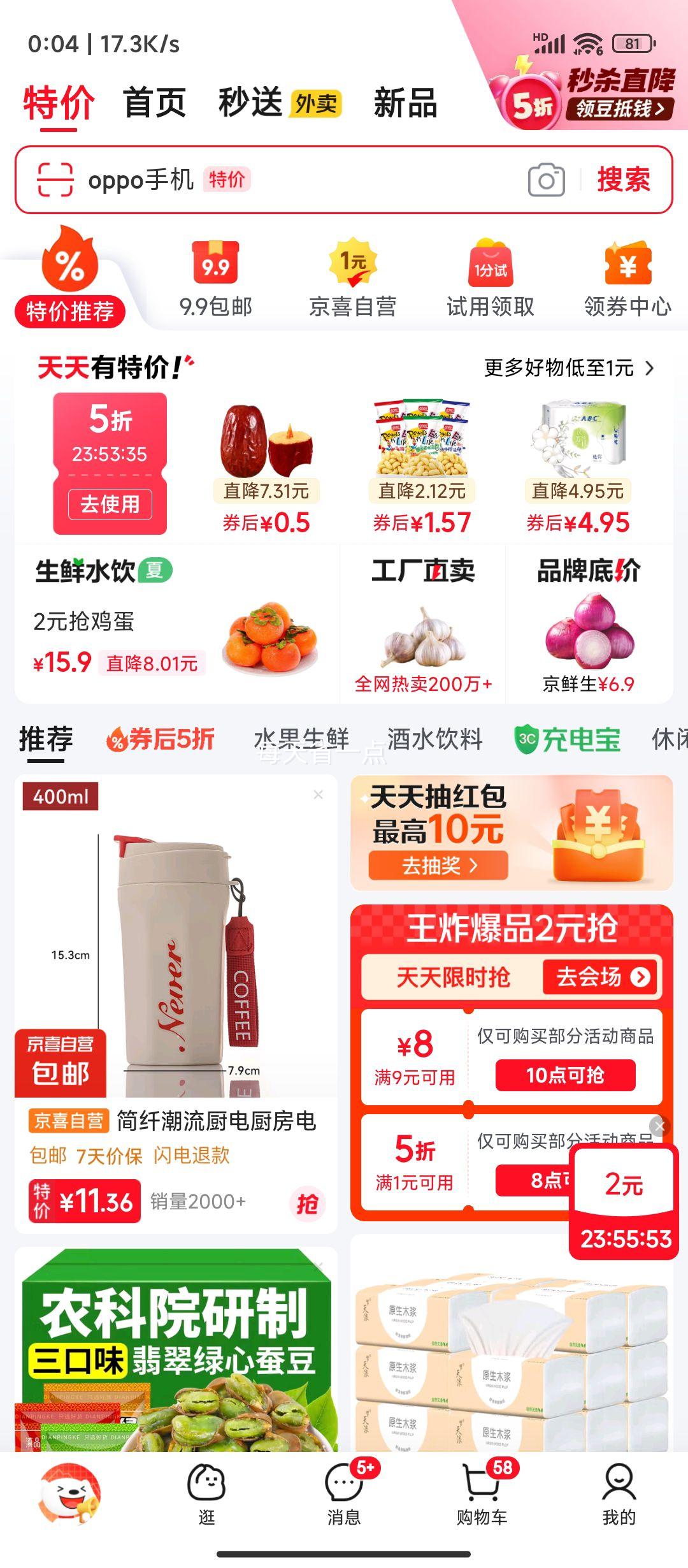Switch to the 新品 tab
Screen dimensions: 688x1568
(405, 103)
